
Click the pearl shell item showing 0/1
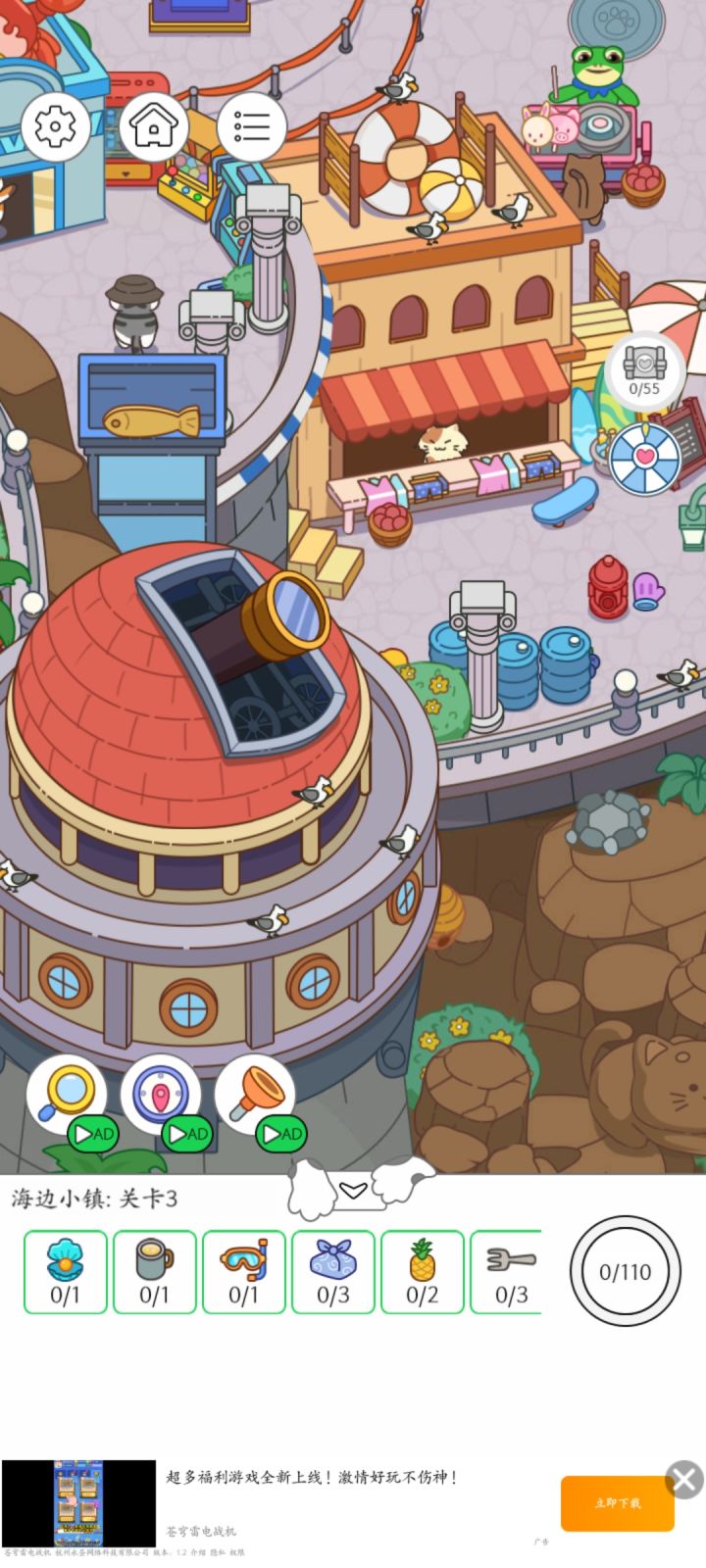point(65,1271)
